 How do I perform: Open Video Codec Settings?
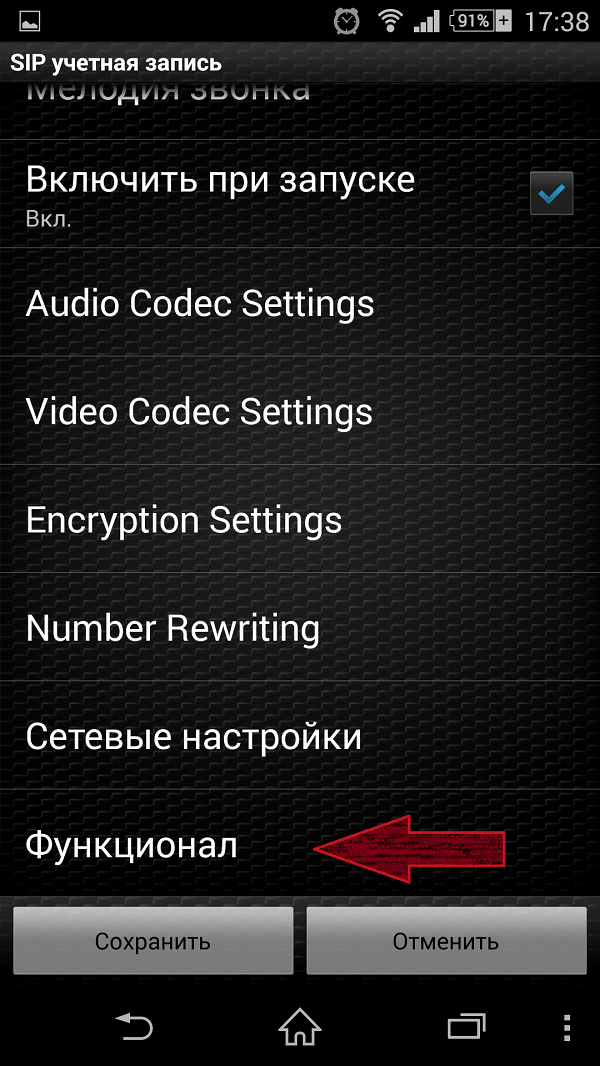(300, 411)
